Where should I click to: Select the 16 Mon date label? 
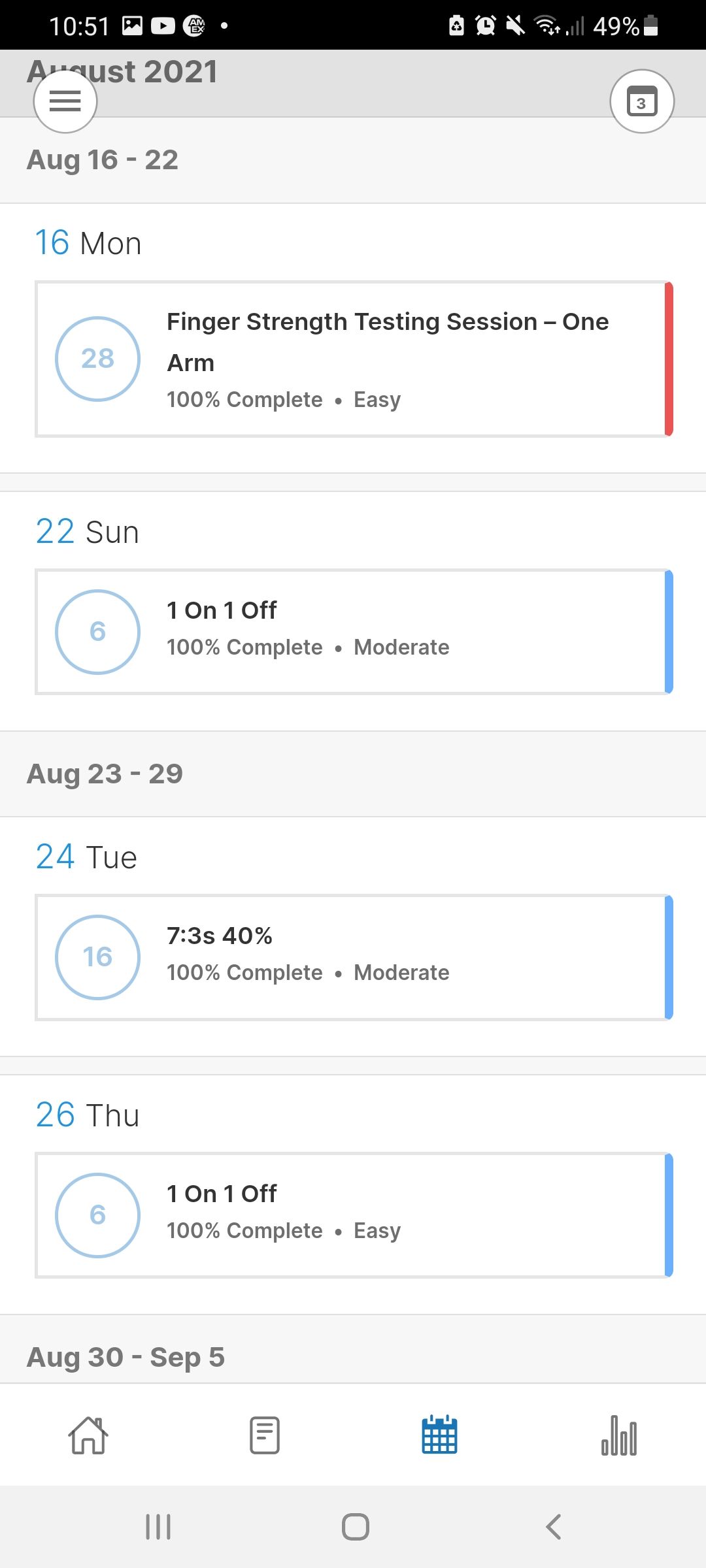88,242
